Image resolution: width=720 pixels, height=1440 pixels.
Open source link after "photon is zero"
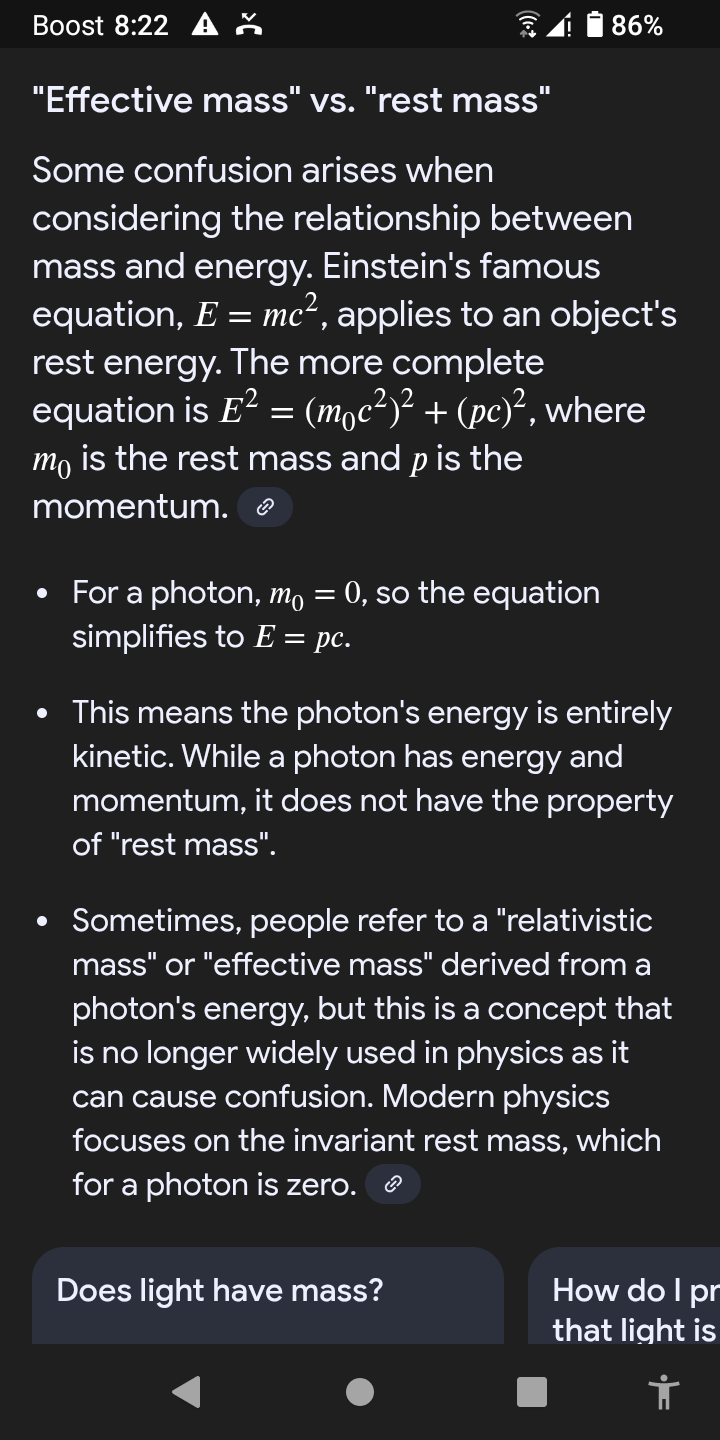pos(393,1185)
